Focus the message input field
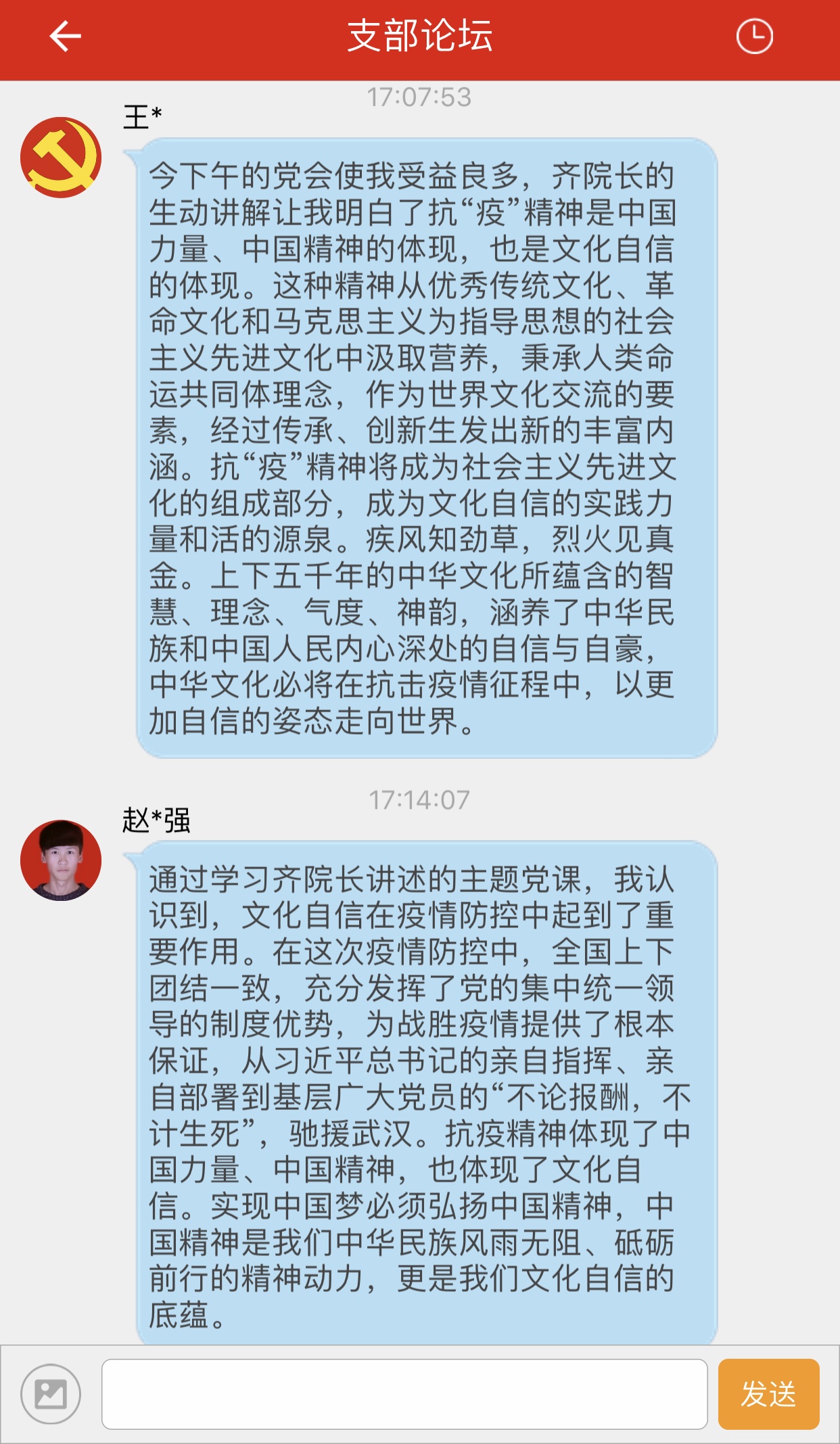The height and width of the screenshot is (1444, 840). tap(404, 1394)
